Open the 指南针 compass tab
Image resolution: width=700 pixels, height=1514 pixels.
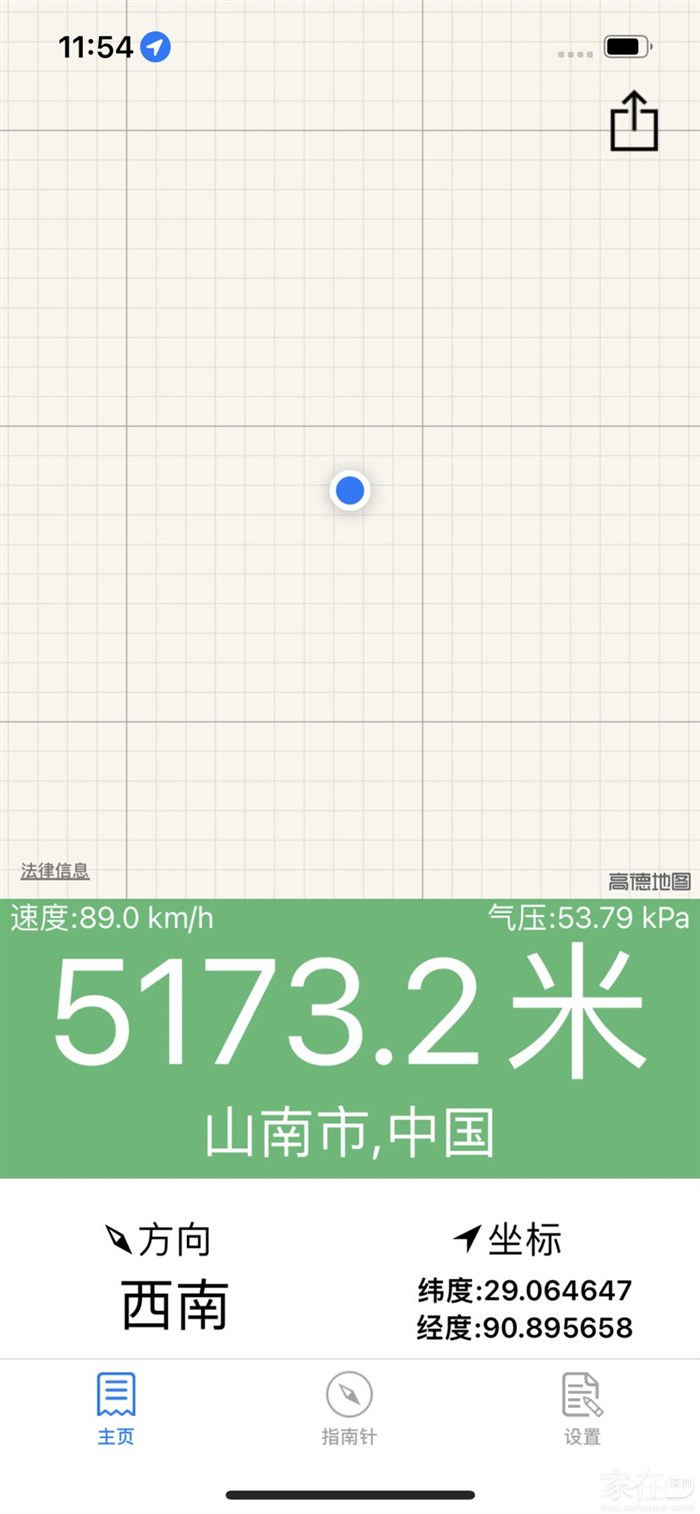[349, 1408]
